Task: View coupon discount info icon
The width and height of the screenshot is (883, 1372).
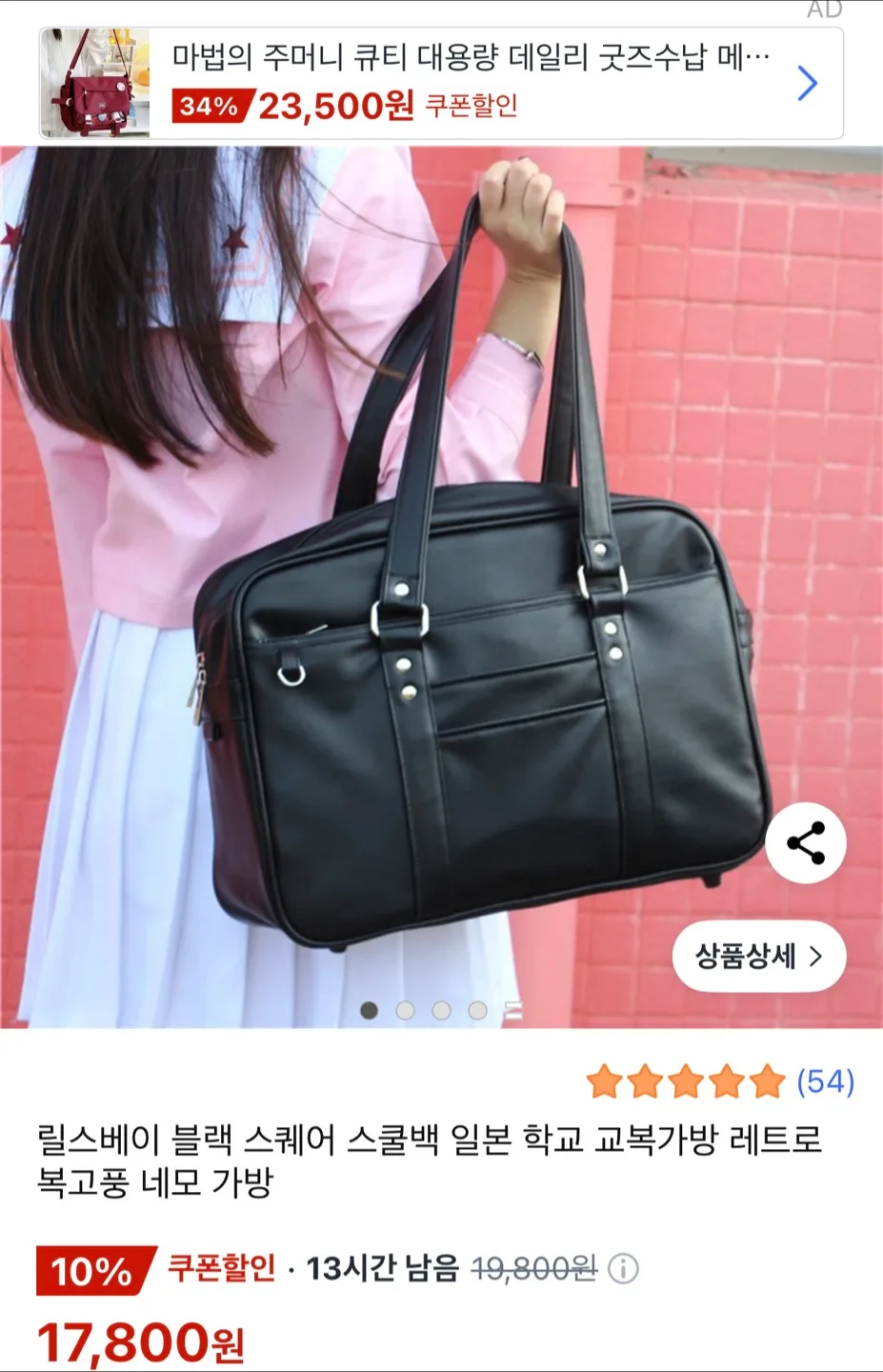Action: click(x=623, y=1269)
